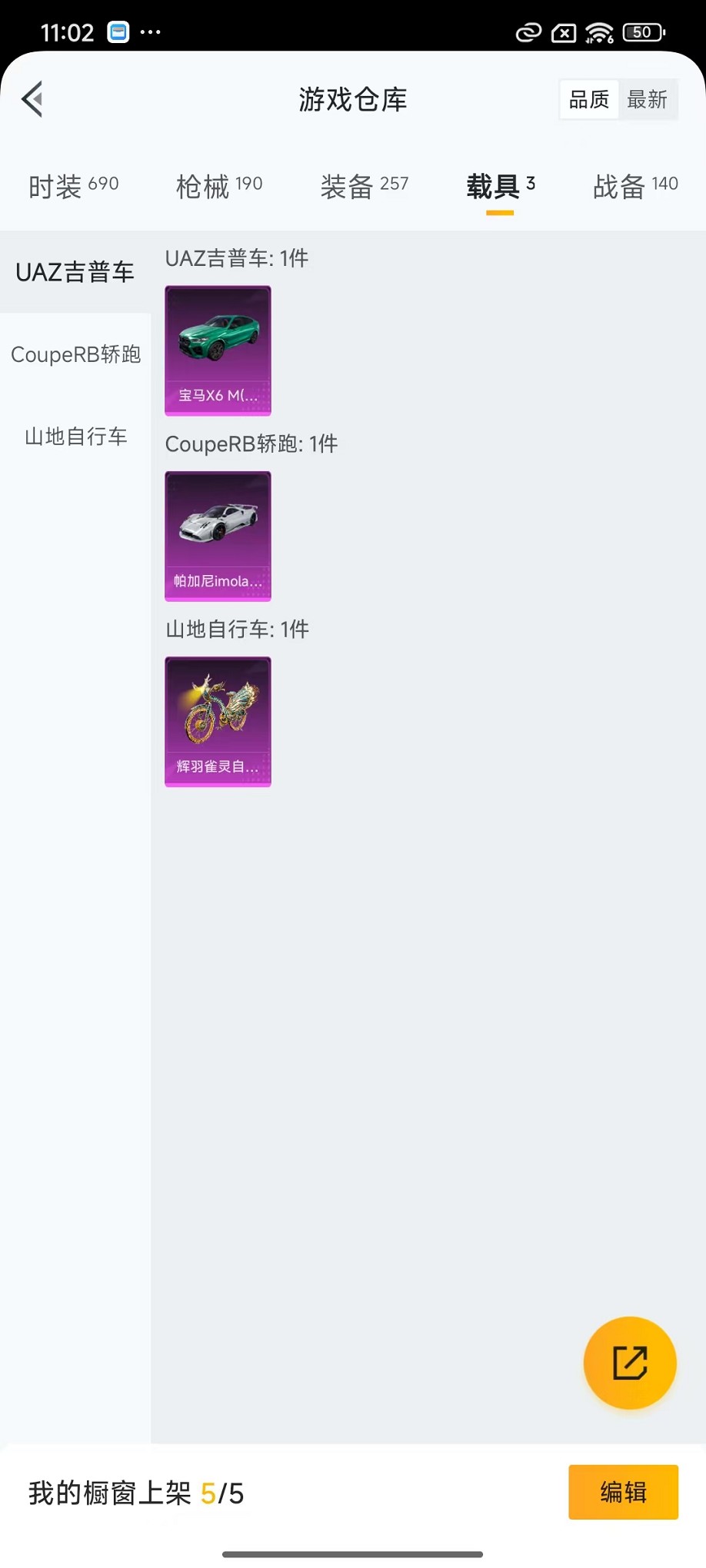Open the CoupeRB轿跑 sidebar category

click(x=75, y=354)
